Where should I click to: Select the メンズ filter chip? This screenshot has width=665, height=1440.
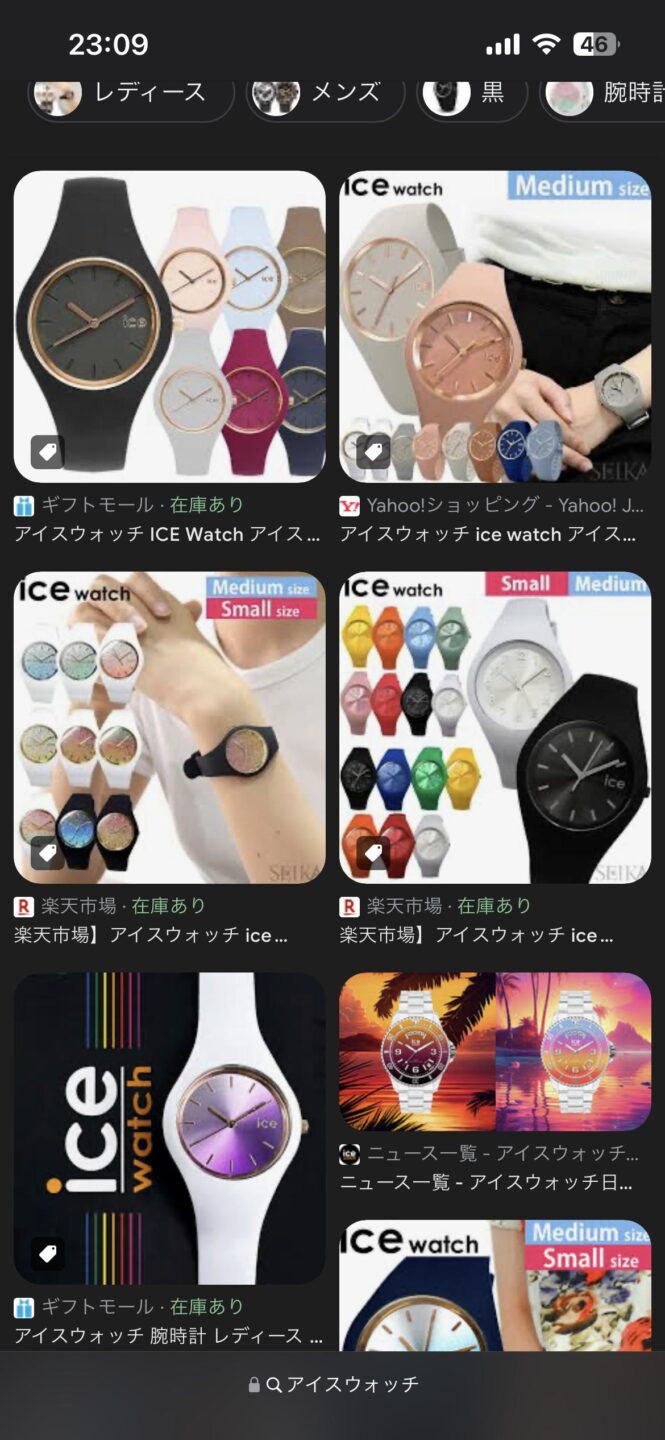(325, 94)
